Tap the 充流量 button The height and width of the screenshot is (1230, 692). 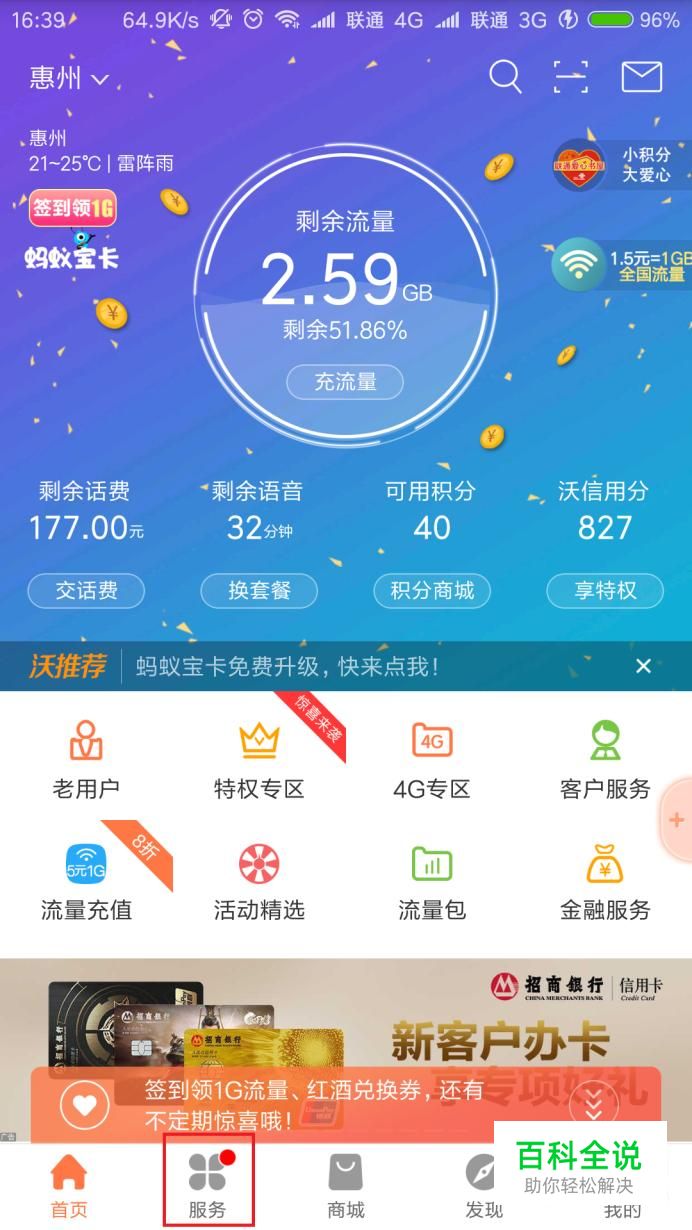(x=345, y=381)
